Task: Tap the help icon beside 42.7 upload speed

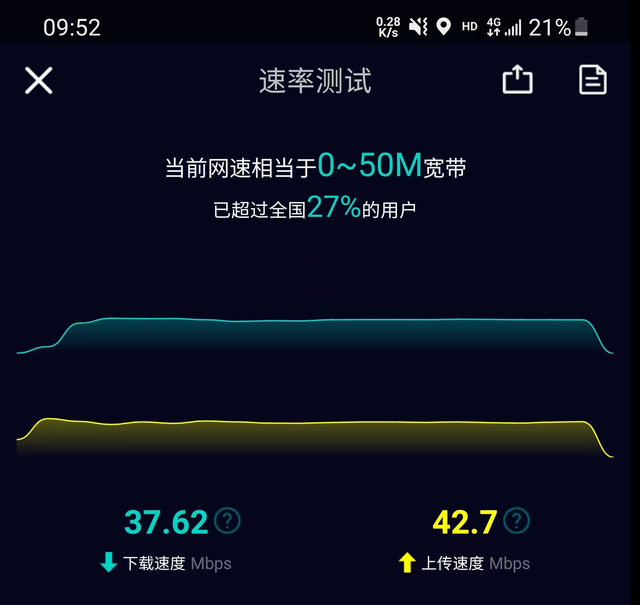Action: click(x=517, y=521)
